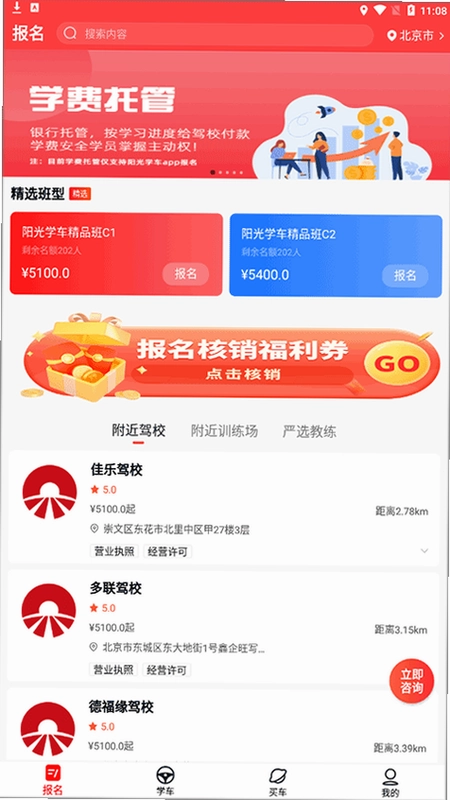Open the search box 搜索内容

point(215,34)
